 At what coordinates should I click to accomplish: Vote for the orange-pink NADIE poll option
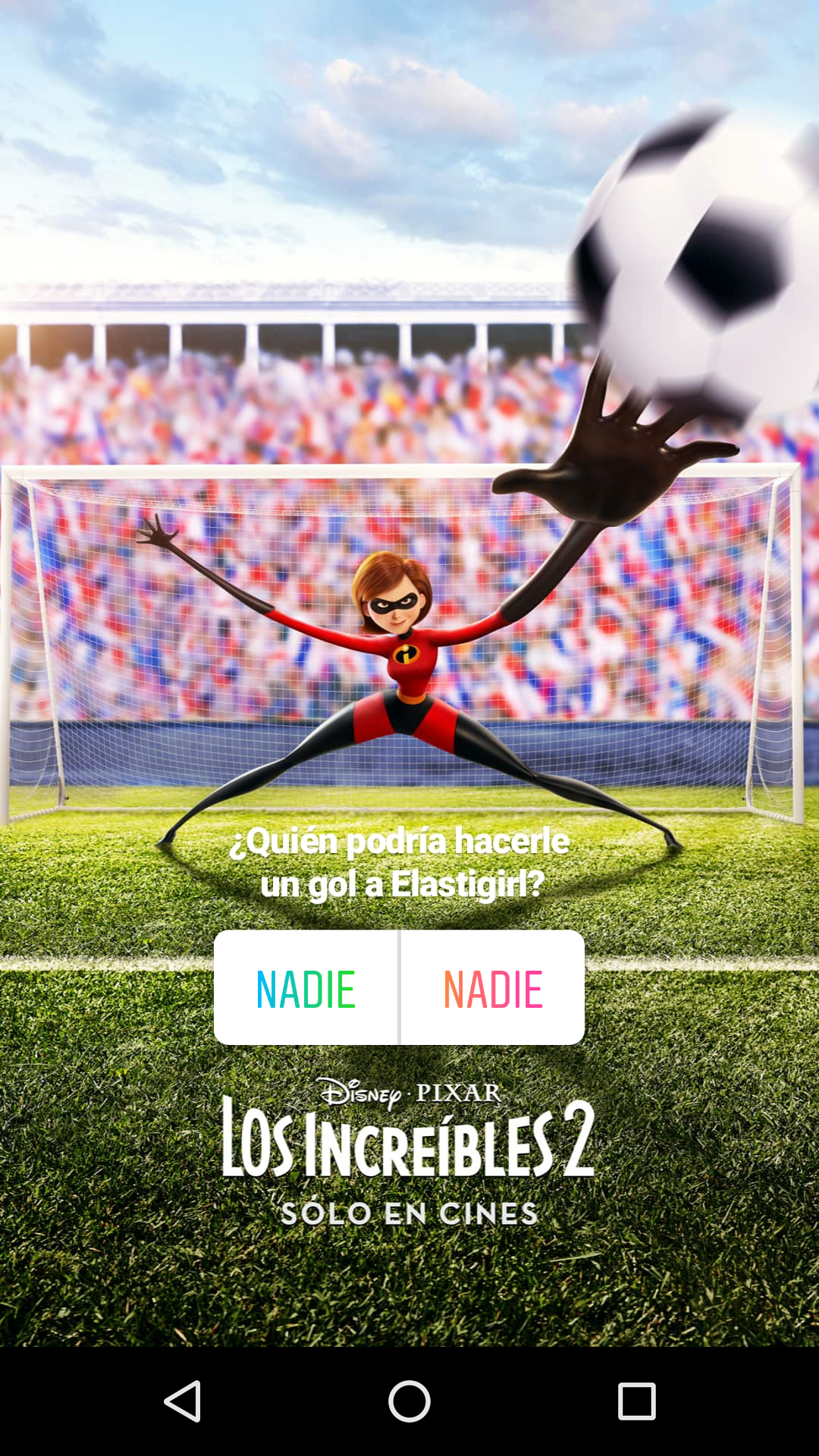493,988
